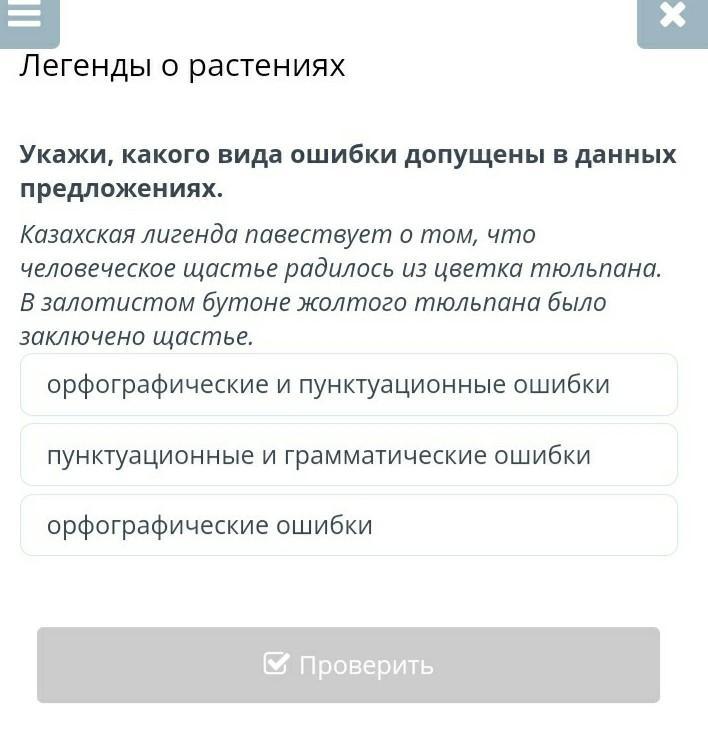Open the hamburger menu
The image size is (708, 731).
[x=29, y=17]
